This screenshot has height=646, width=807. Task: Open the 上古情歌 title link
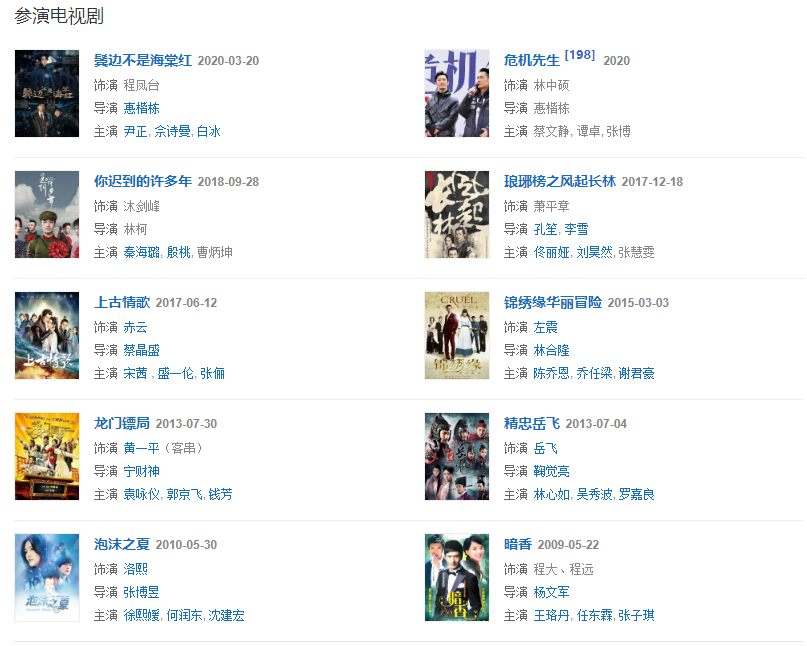121,302
